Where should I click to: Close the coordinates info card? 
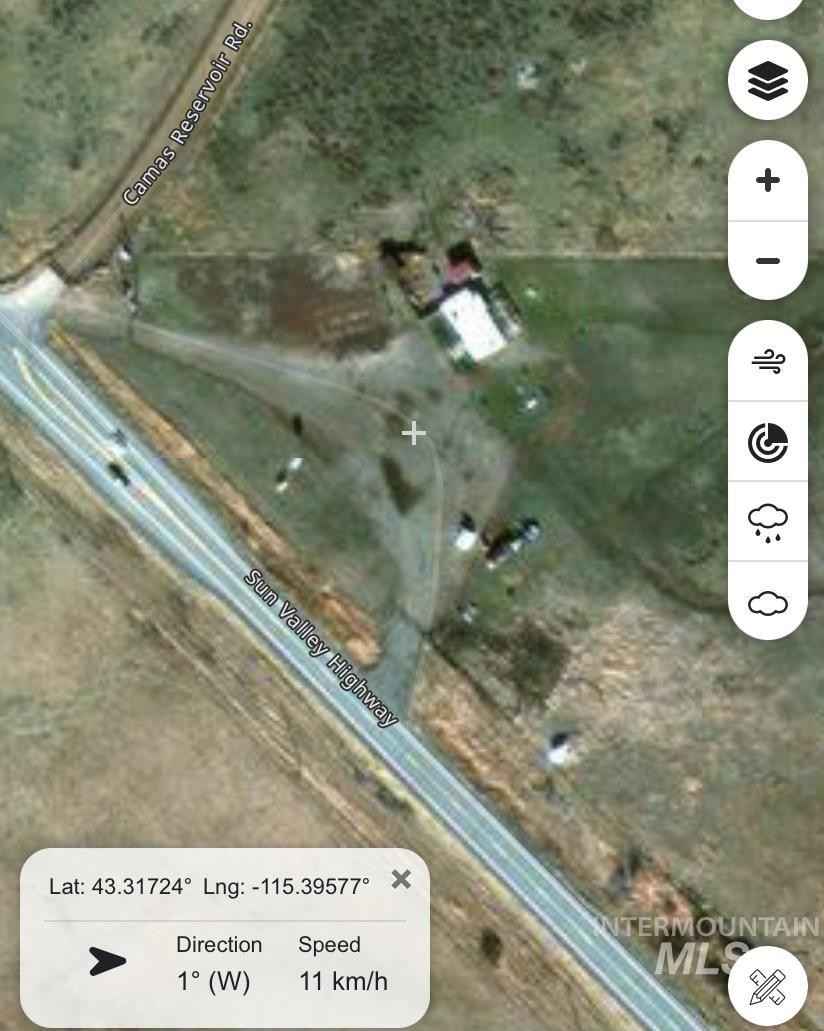[x=402, y=880]
